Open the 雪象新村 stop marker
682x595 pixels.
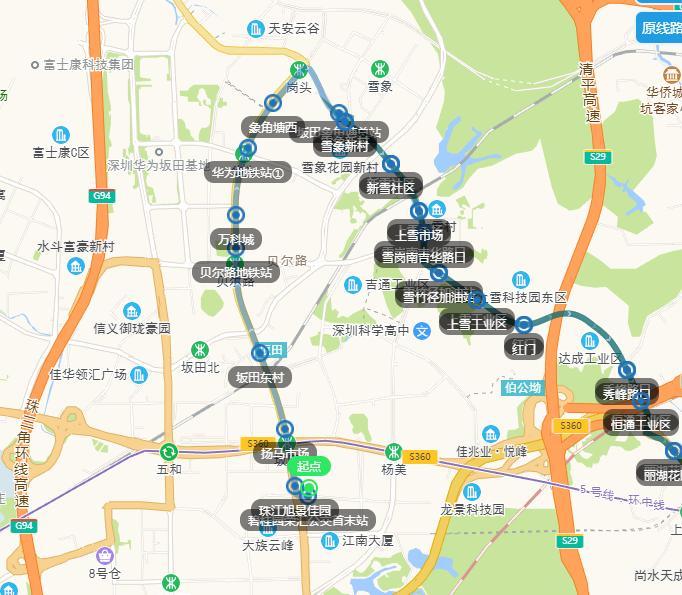click(x=346, y=122)
